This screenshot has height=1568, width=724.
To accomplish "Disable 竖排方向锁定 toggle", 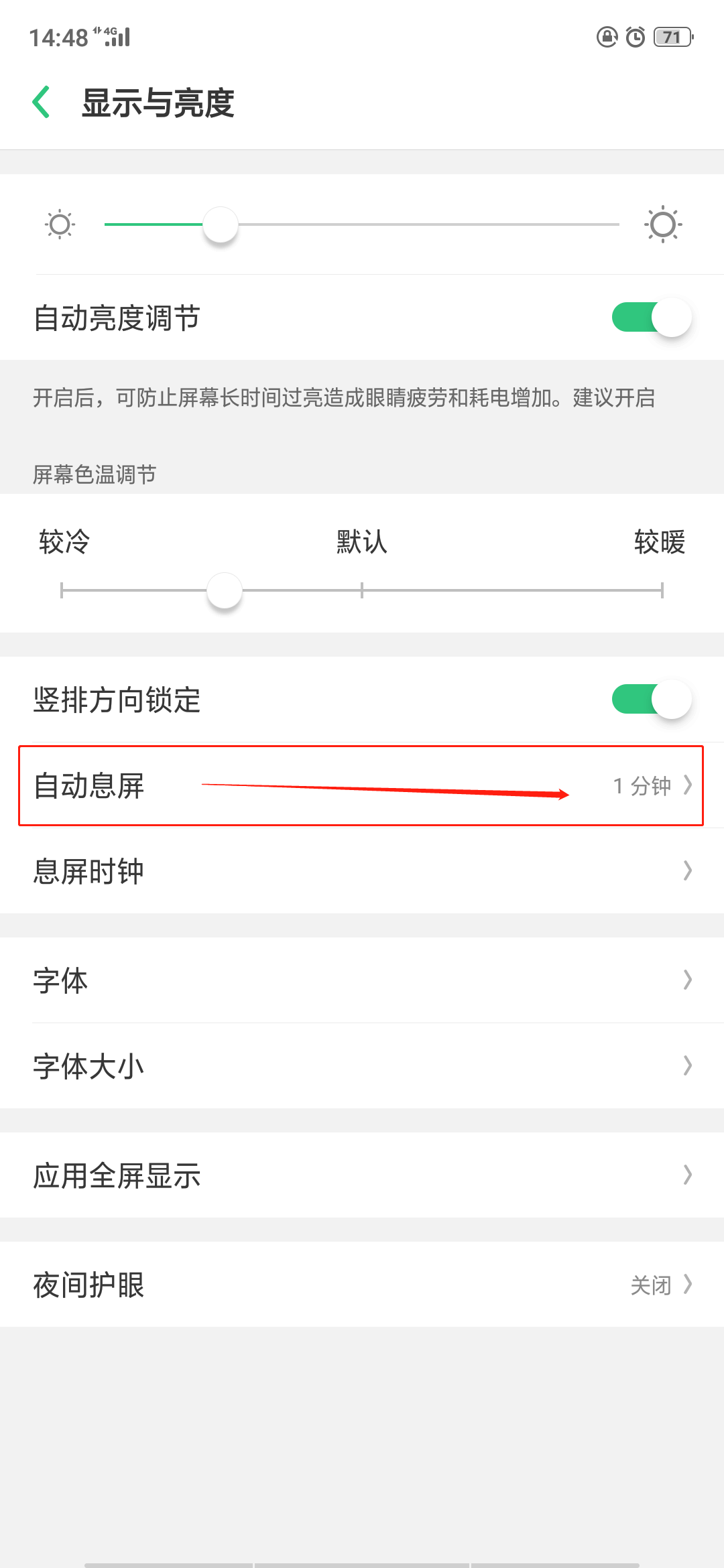I will 651,700.
